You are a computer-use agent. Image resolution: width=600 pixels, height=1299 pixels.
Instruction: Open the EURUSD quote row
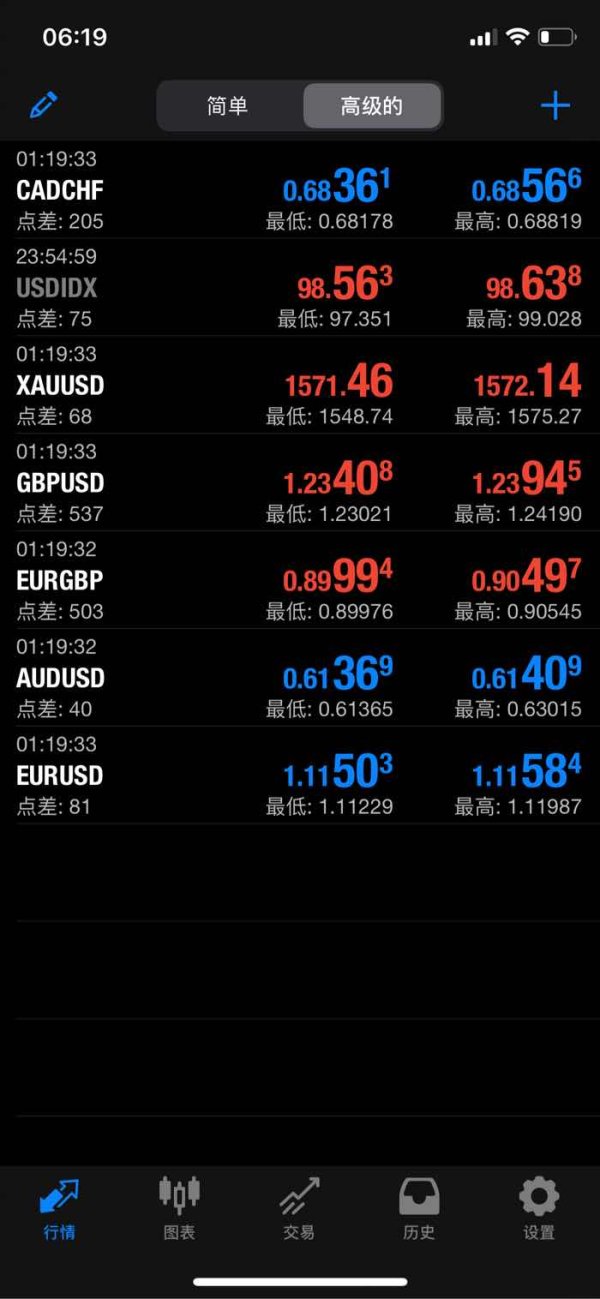(300, 775)
